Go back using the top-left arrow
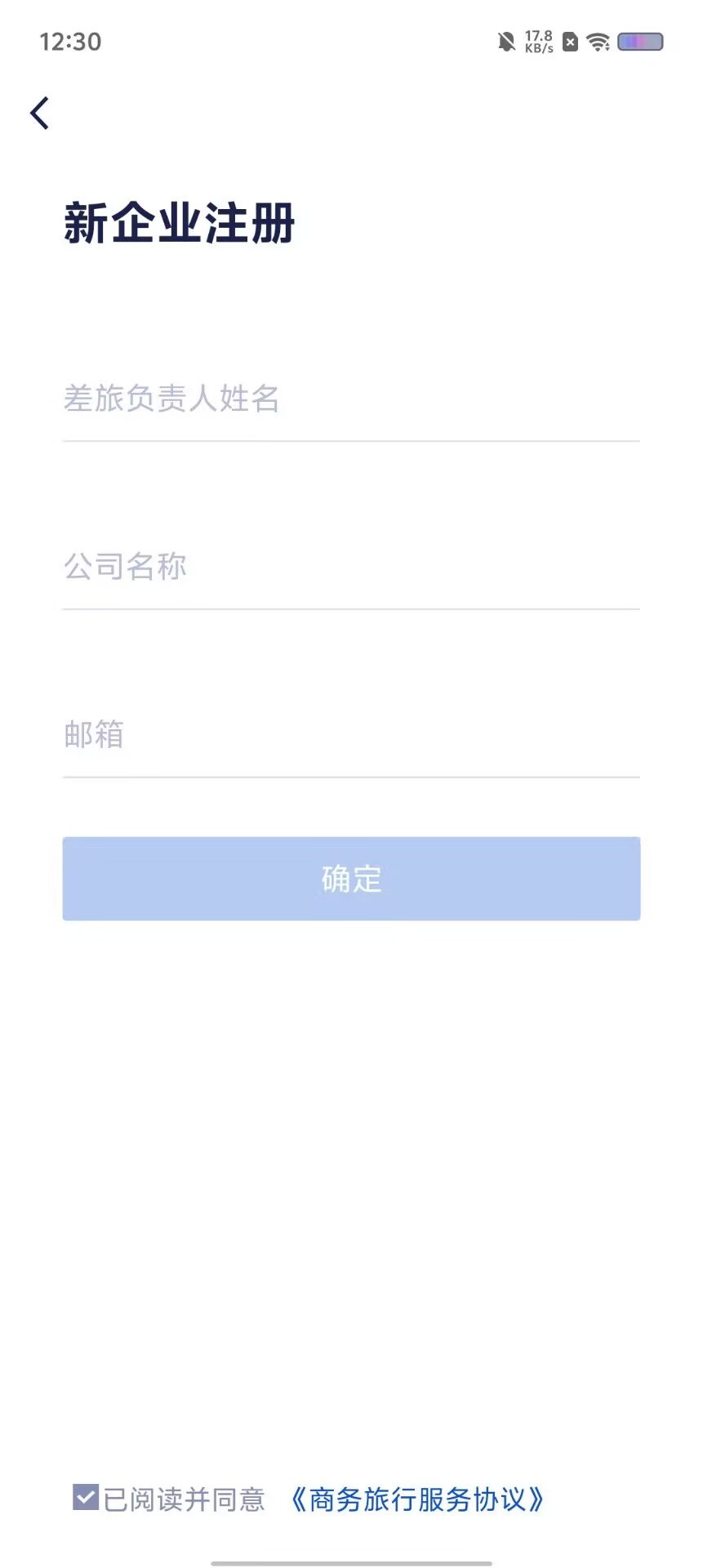The image size is (703, 1568). [40, 113]
